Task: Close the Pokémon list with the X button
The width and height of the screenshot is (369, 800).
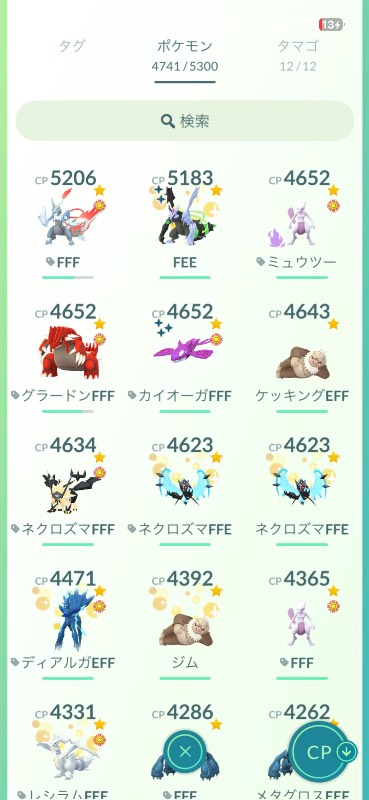Action: [185, 751]
